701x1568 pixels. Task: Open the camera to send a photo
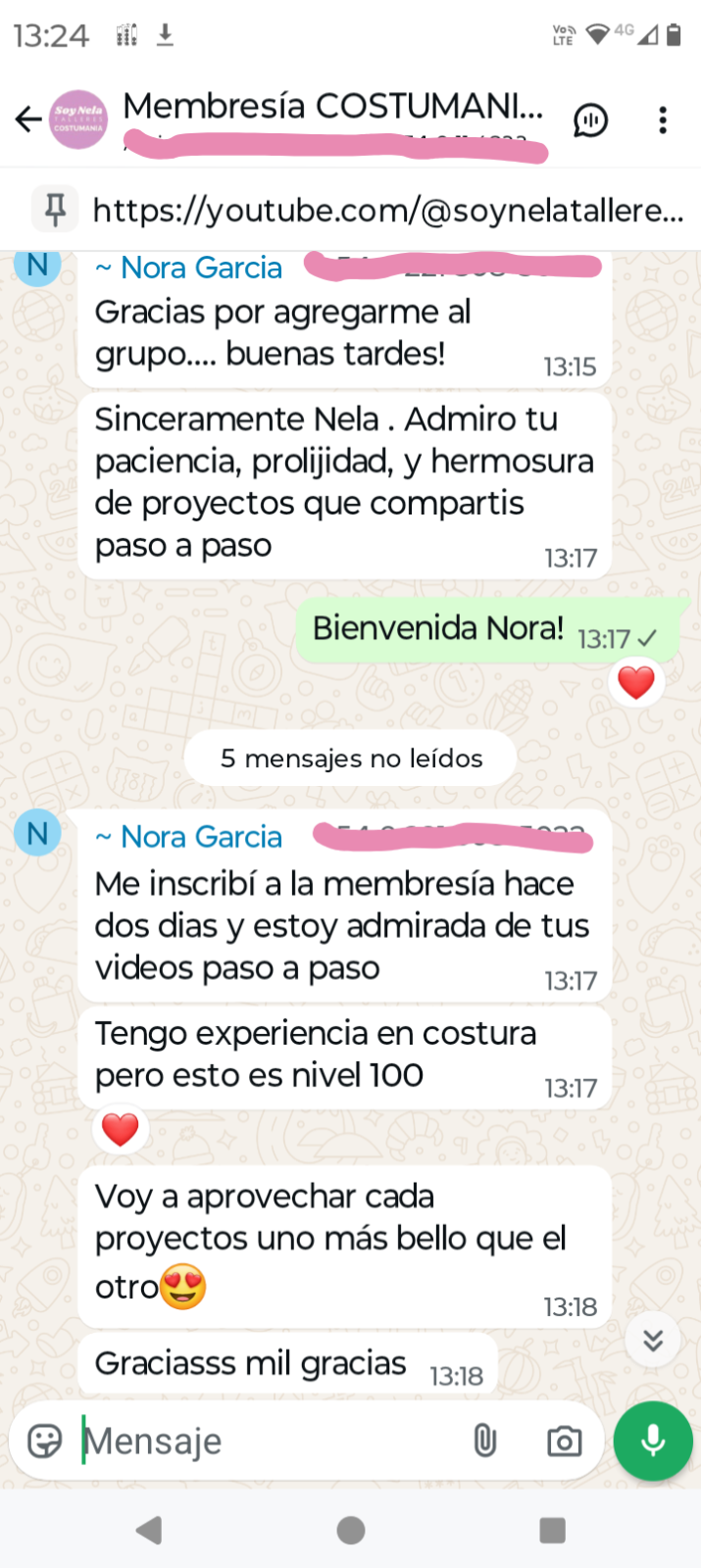point(564,1441)
